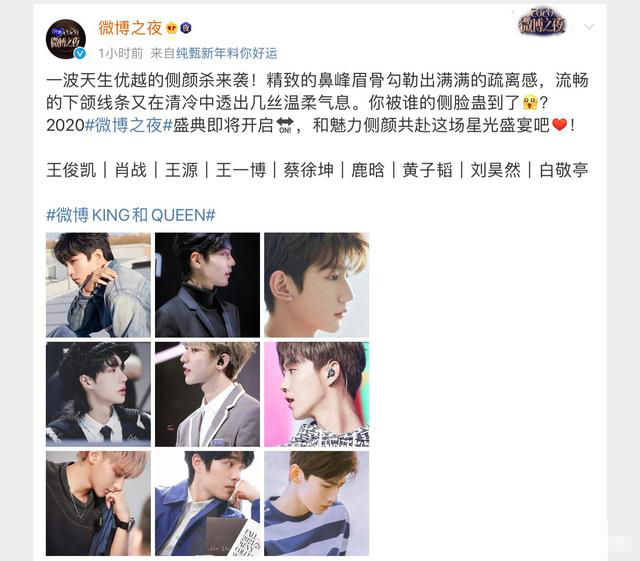Open the blue jacket holding book photo
640x561 pixels.
click(x=207, y=503)
